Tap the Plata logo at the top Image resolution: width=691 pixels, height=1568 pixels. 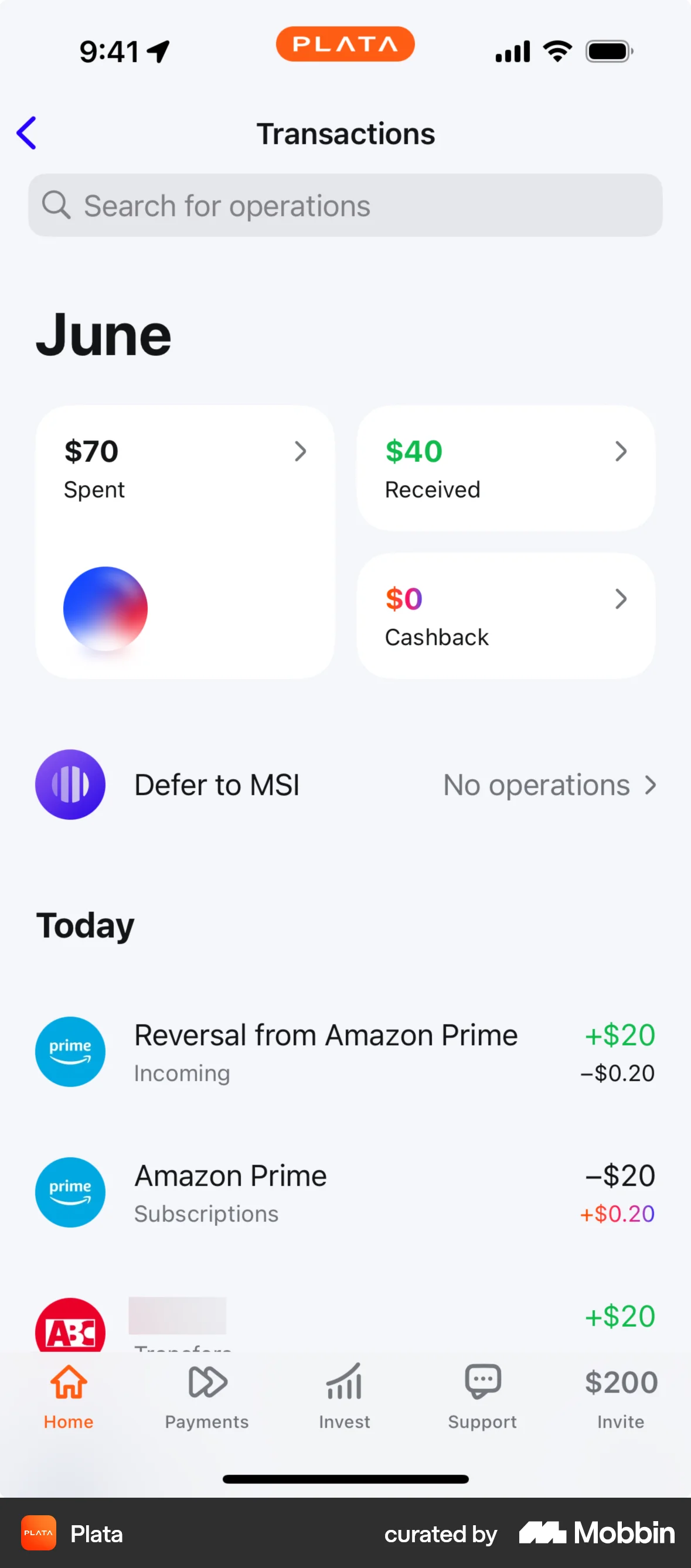pos(345,44)
